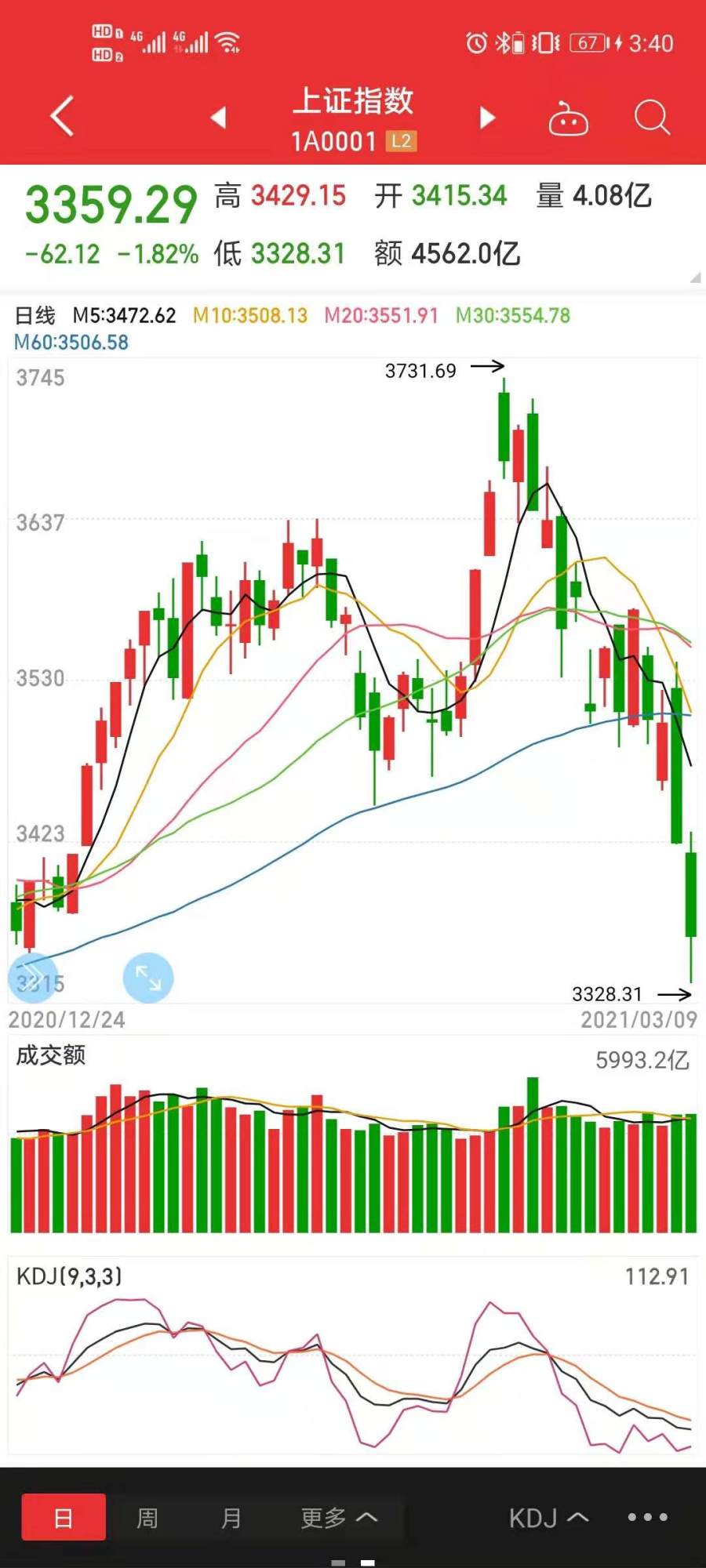This screenshot has height=1568, width=706.
Task: Expand the 更多 period options
Action: (339, 1518)
